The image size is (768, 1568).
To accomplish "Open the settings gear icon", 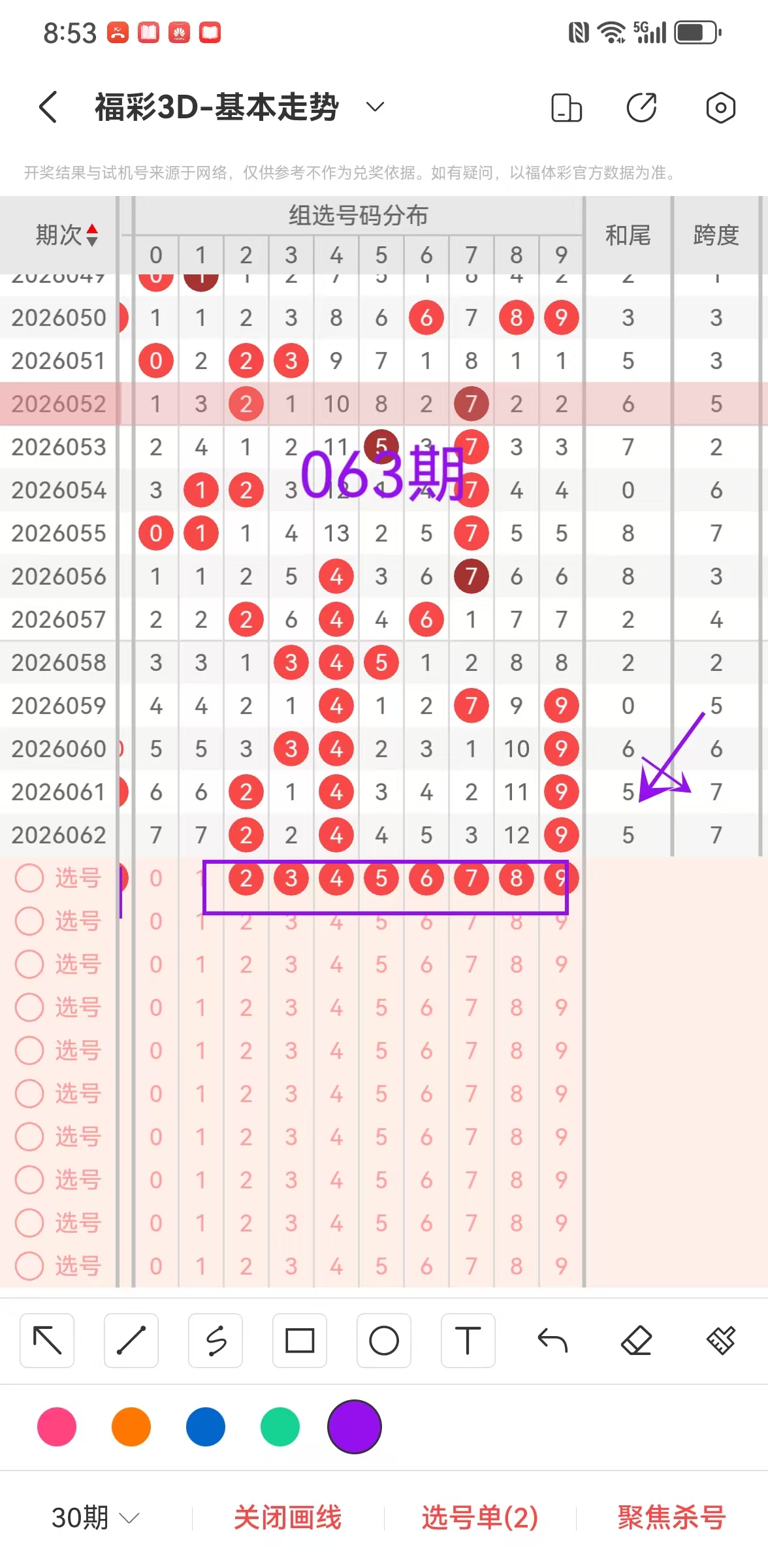I will (x=720, y=108).
